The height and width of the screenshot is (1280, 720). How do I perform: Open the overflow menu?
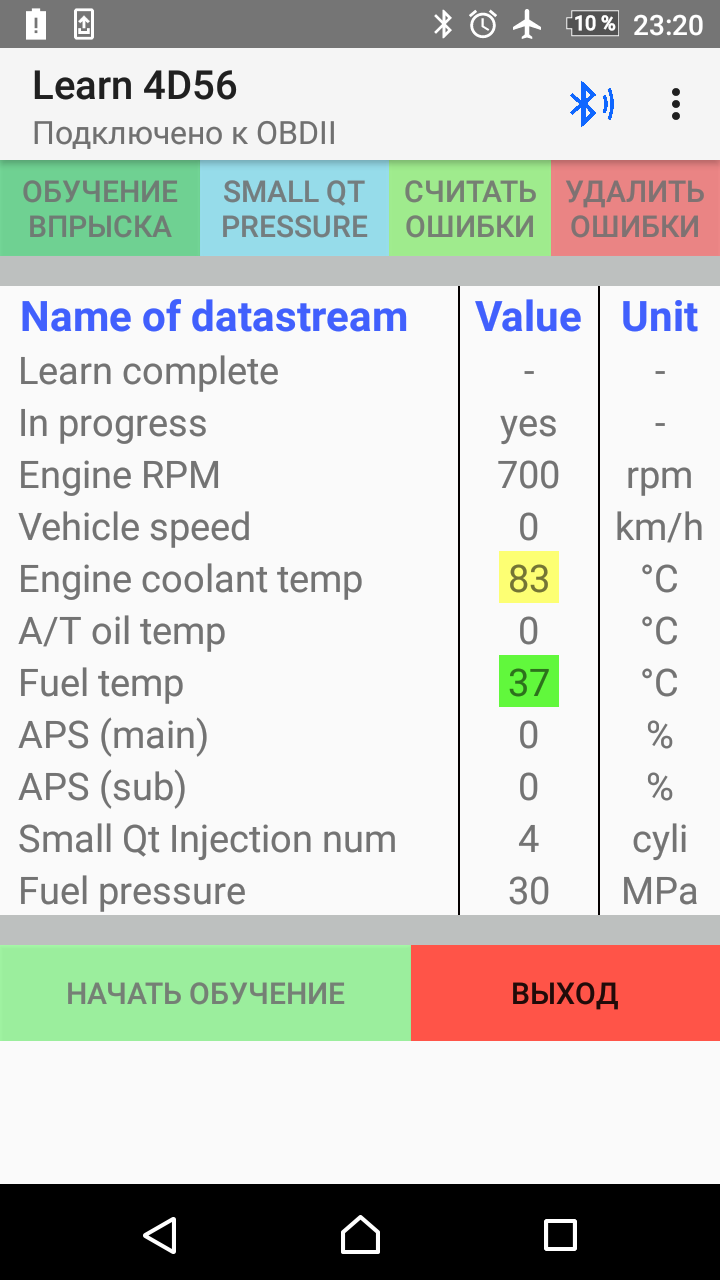pyautogui.click(x=676, y=104)
